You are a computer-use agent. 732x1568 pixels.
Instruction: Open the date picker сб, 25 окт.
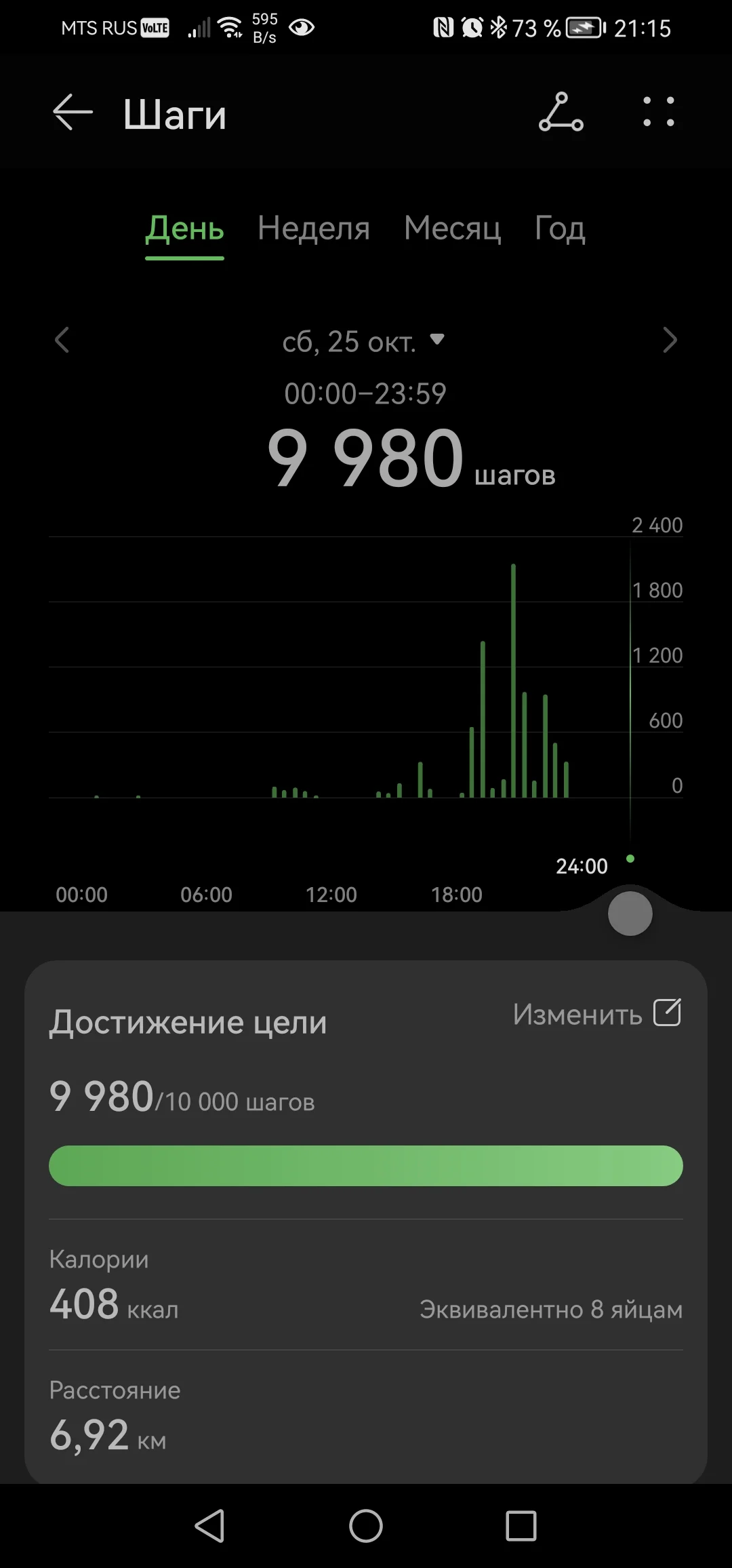[x=363, y=341]
